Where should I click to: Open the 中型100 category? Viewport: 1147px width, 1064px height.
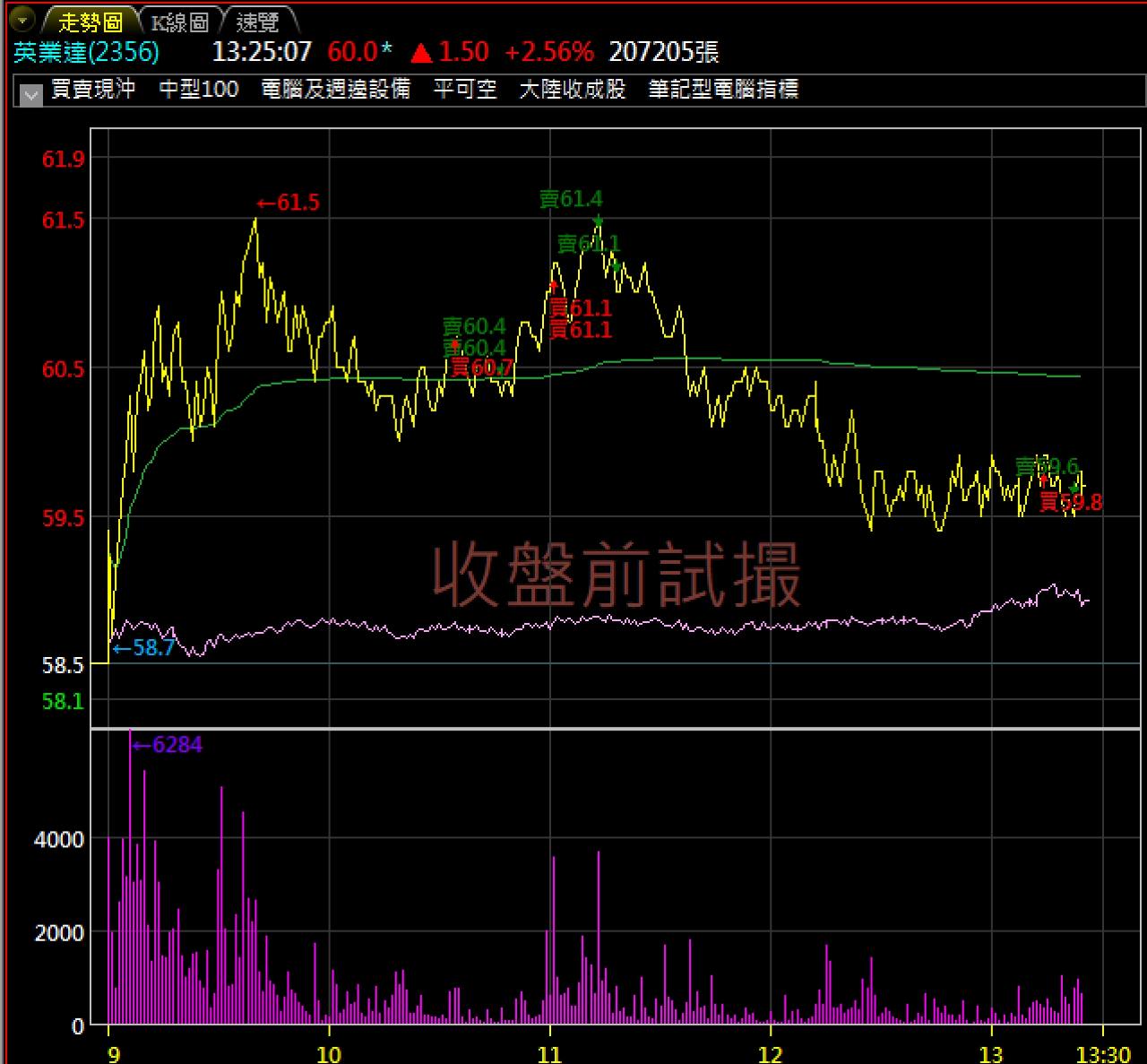(x=199, y=89)
